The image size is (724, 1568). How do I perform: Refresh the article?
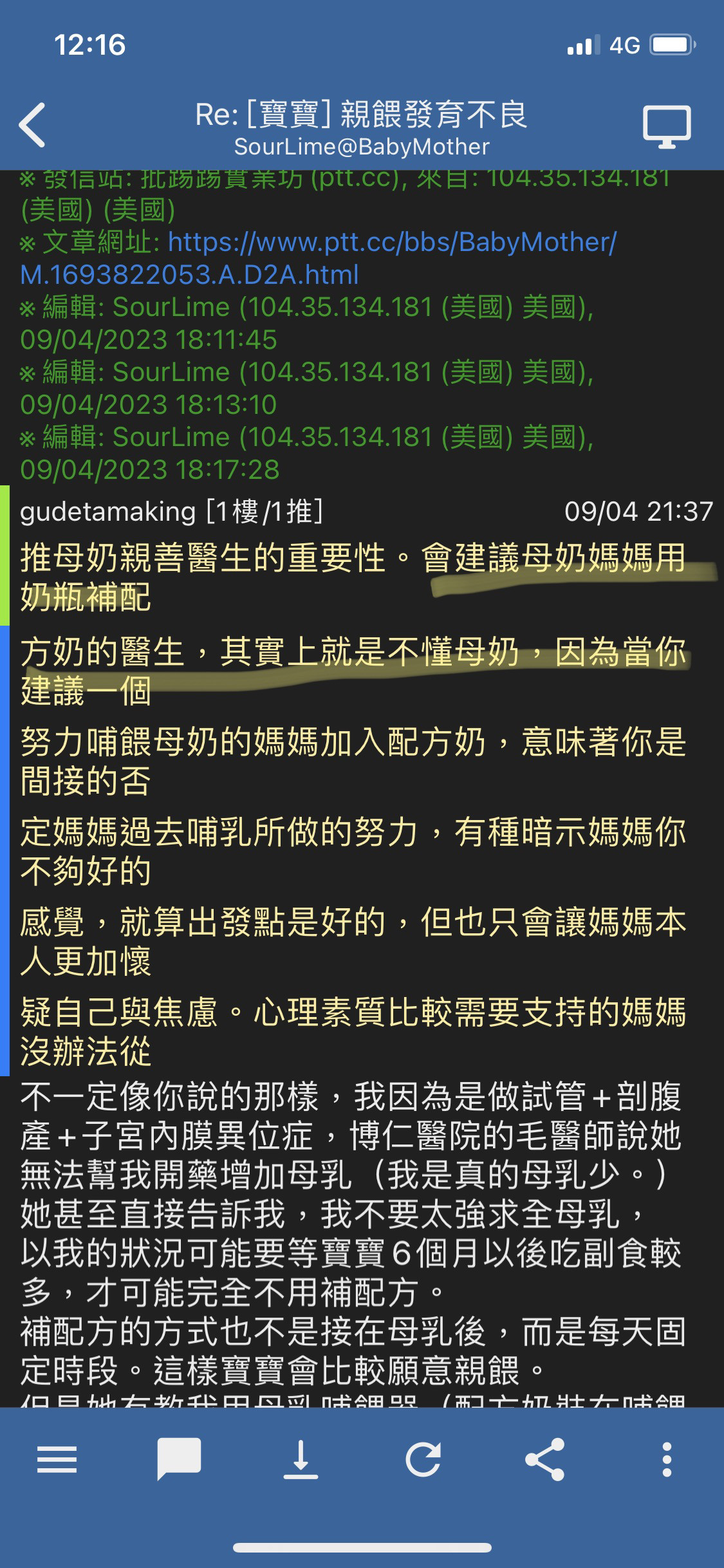[423, 1459]
